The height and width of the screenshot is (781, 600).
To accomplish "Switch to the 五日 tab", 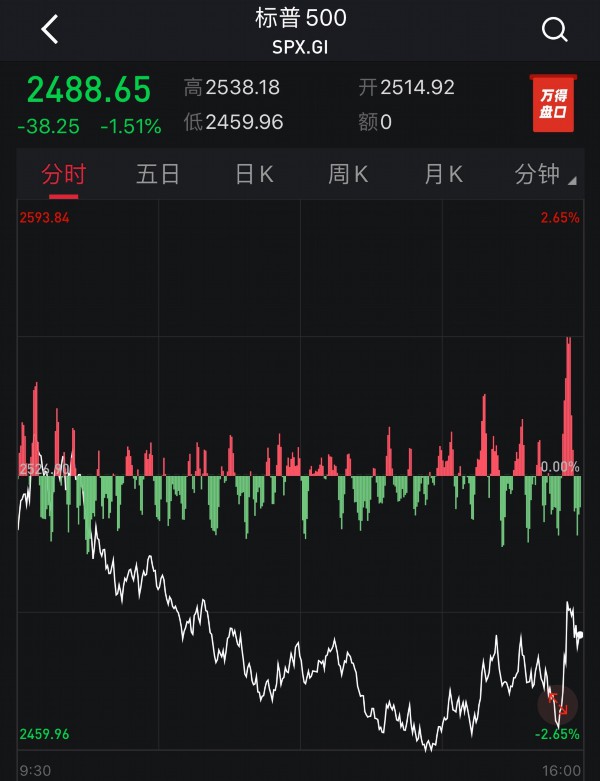I will click(158, 175).
